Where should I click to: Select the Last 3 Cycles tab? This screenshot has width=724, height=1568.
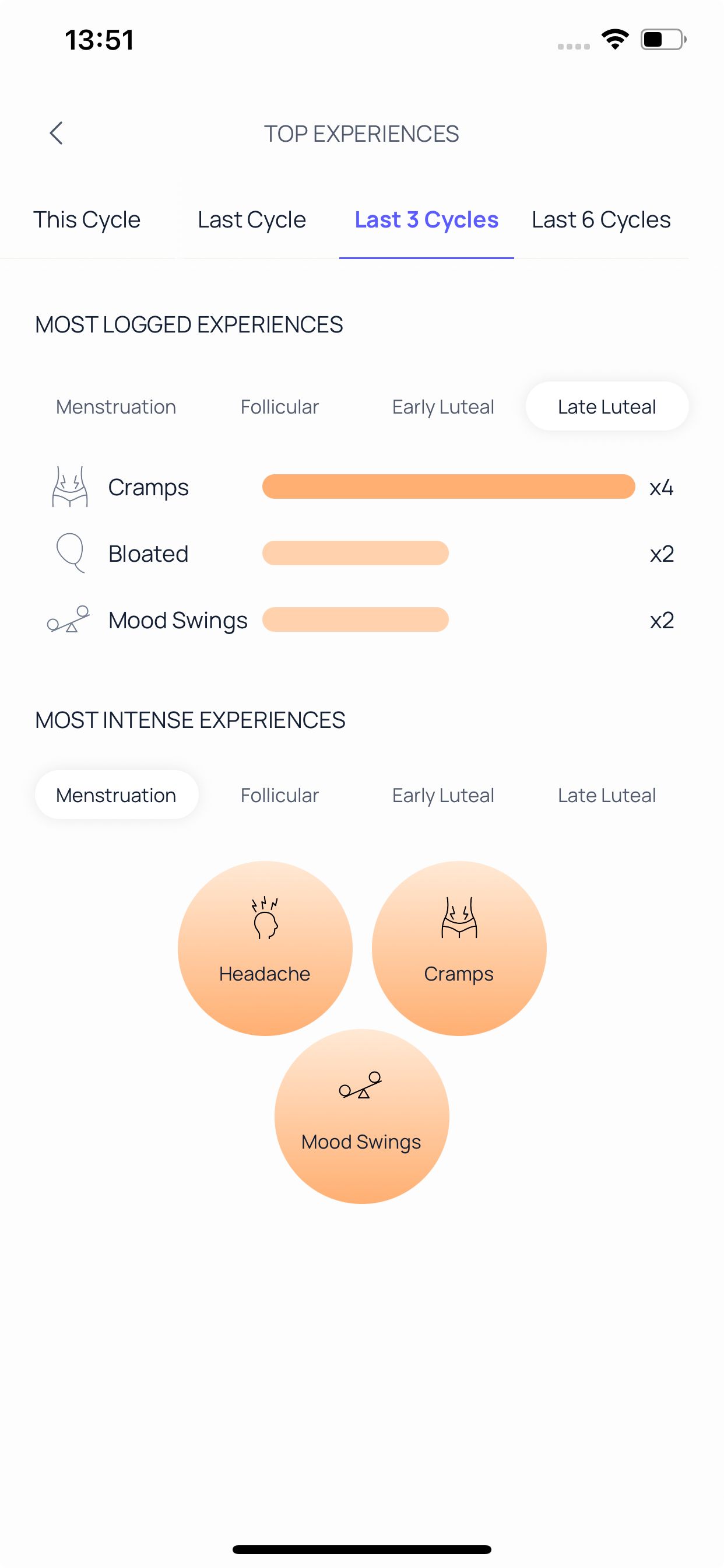click(427, 220)
